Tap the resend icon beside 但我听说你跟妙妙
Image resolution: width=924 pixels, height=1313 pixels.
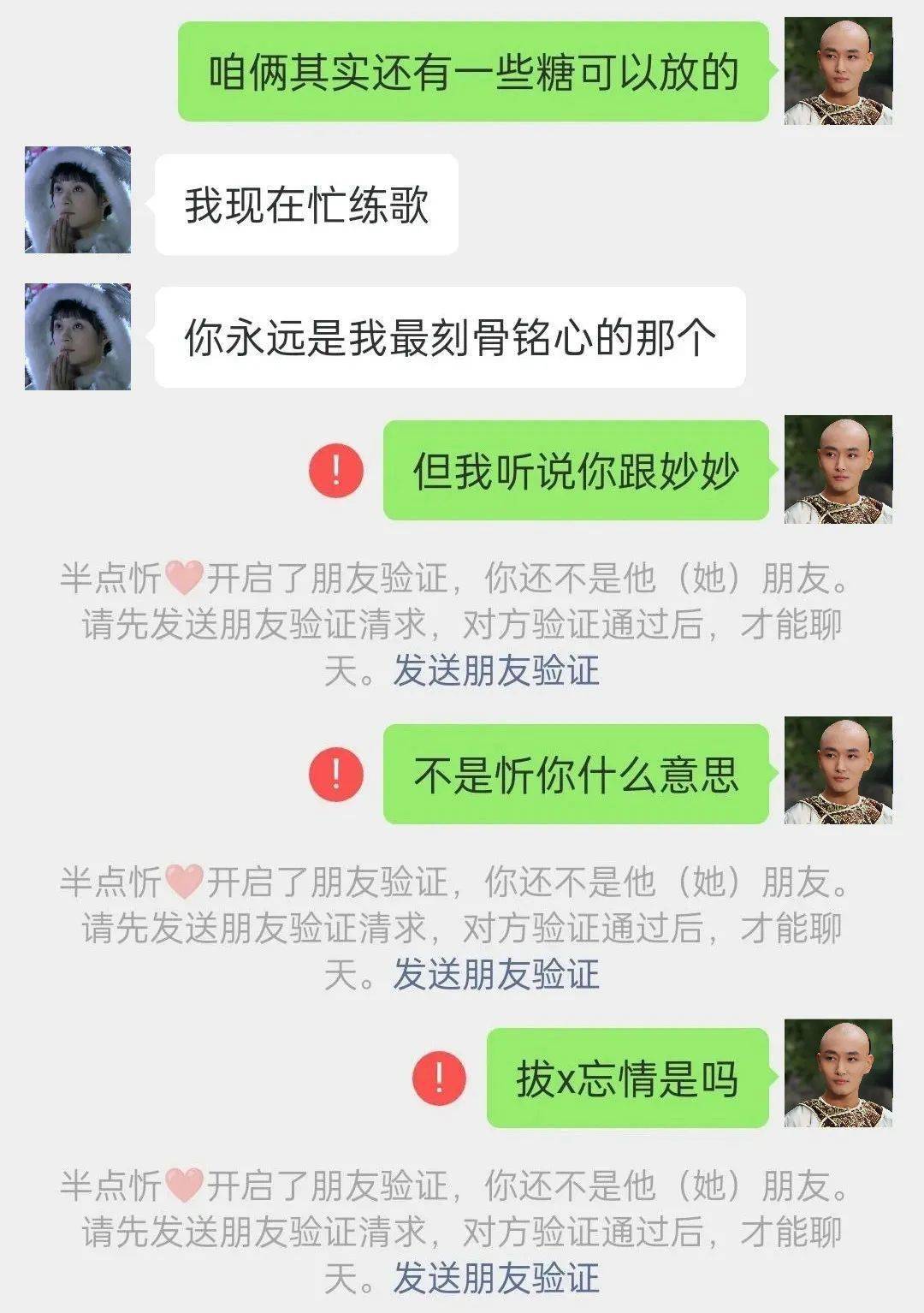(336, 470)
